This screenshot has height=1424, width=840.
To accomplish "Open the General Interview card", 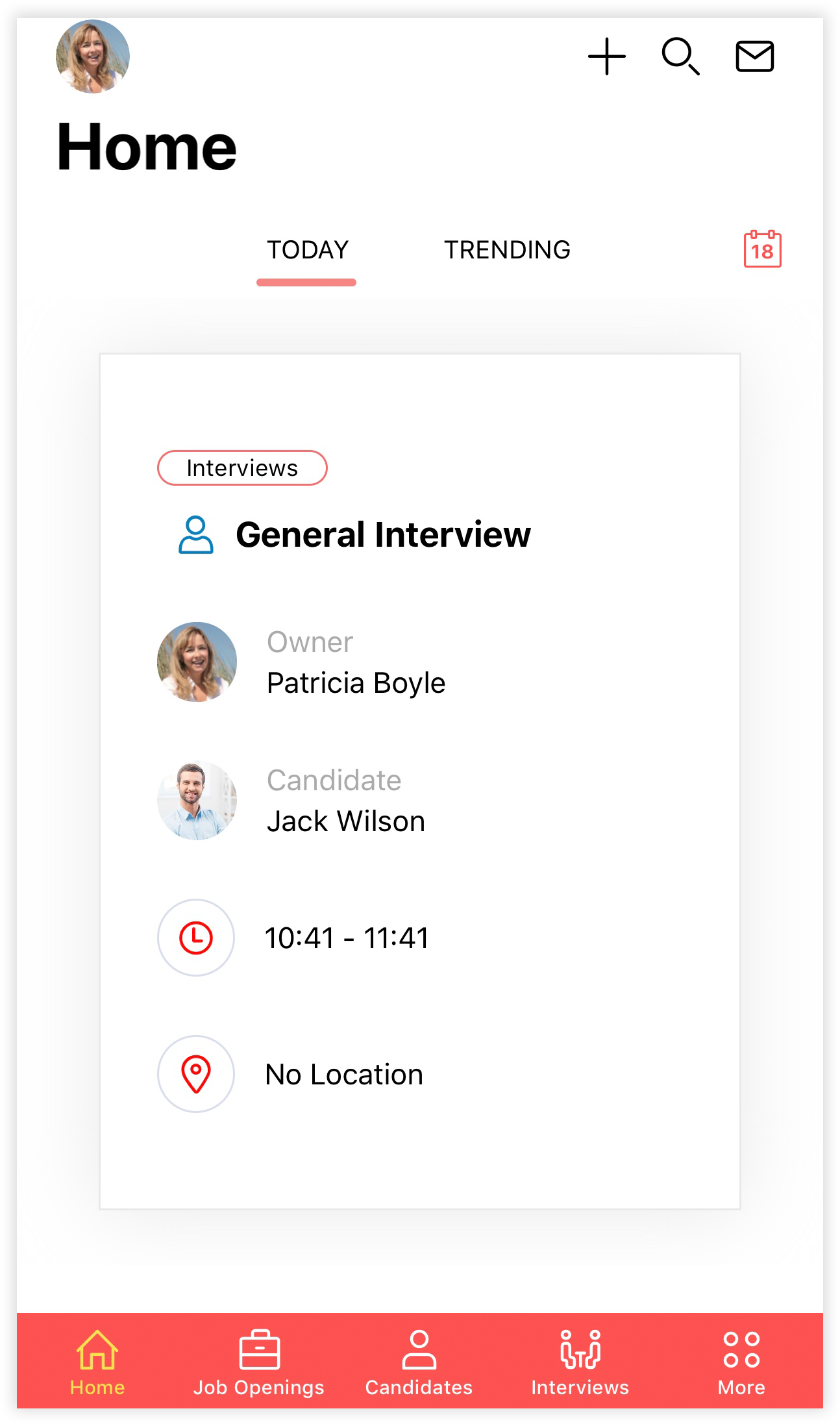I will 383,535.
